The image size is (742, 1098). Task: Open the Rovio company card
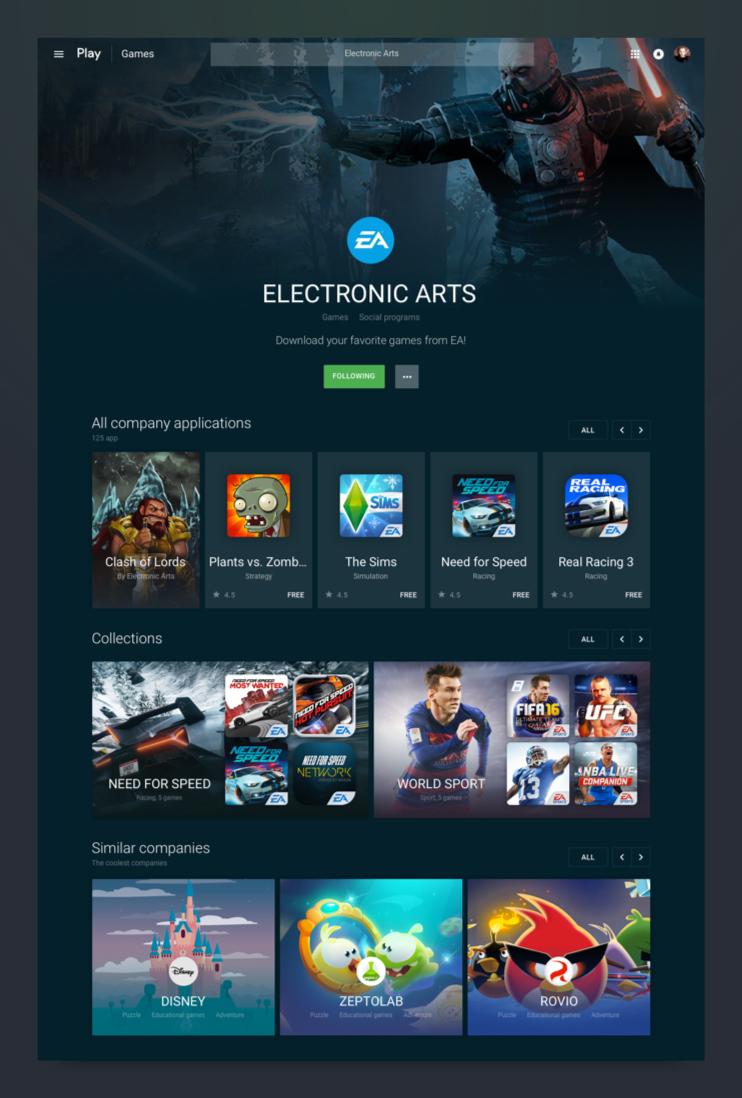[x=559, y=957]
